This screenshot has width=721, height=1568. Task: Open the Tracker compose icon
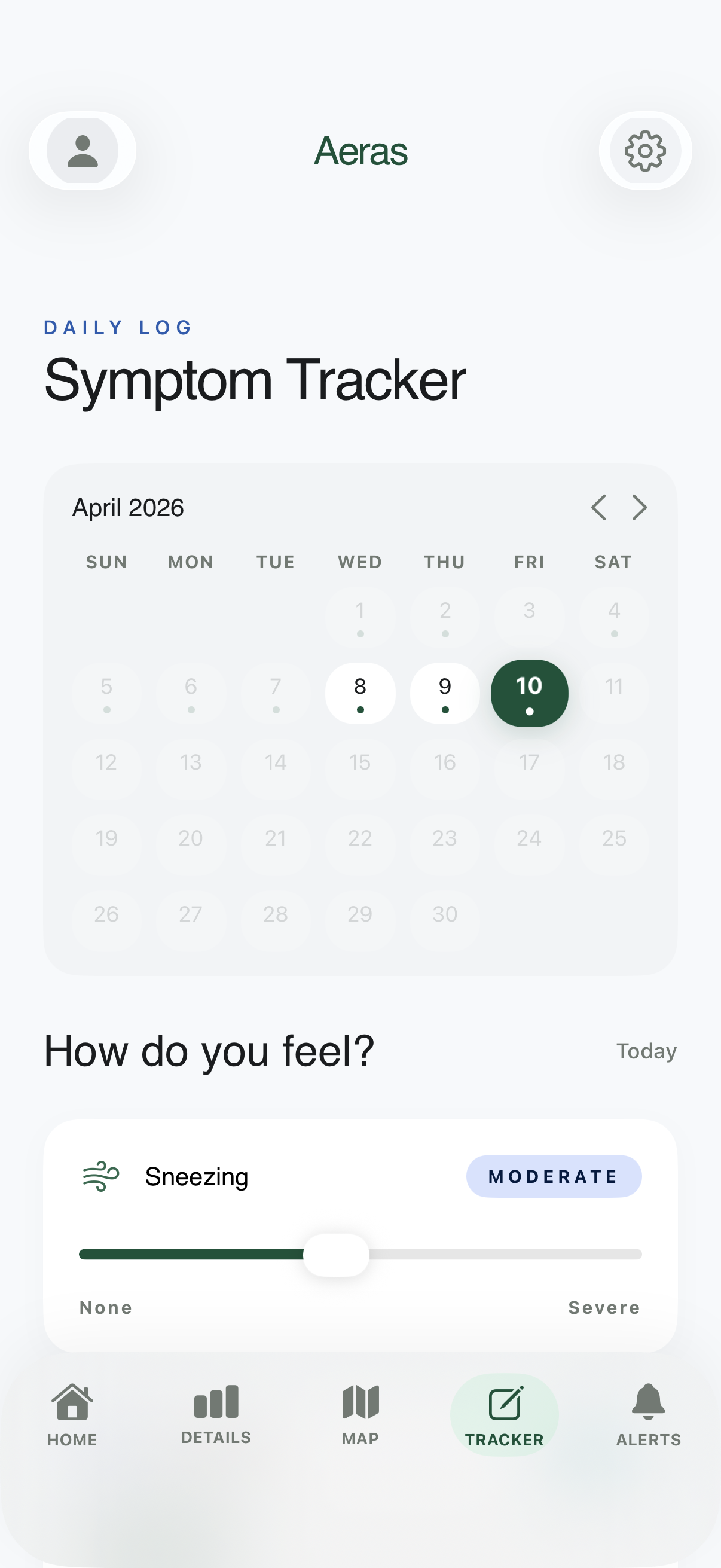coord(504,1402)
